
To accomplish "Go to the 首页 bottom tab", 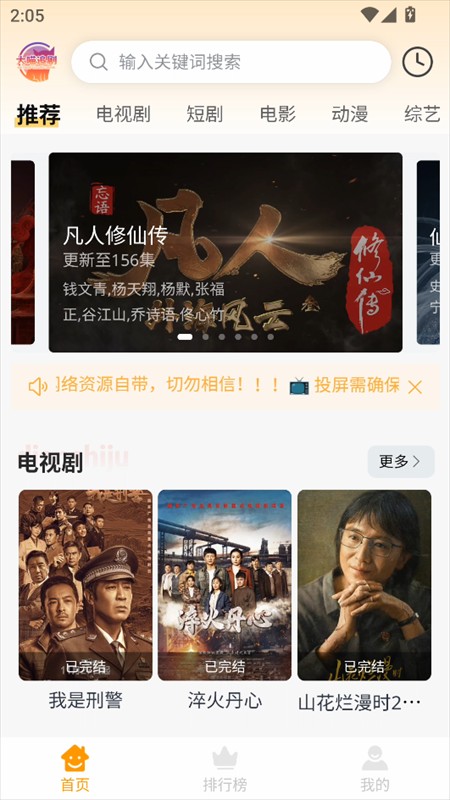I will click(x=75, y=768).
